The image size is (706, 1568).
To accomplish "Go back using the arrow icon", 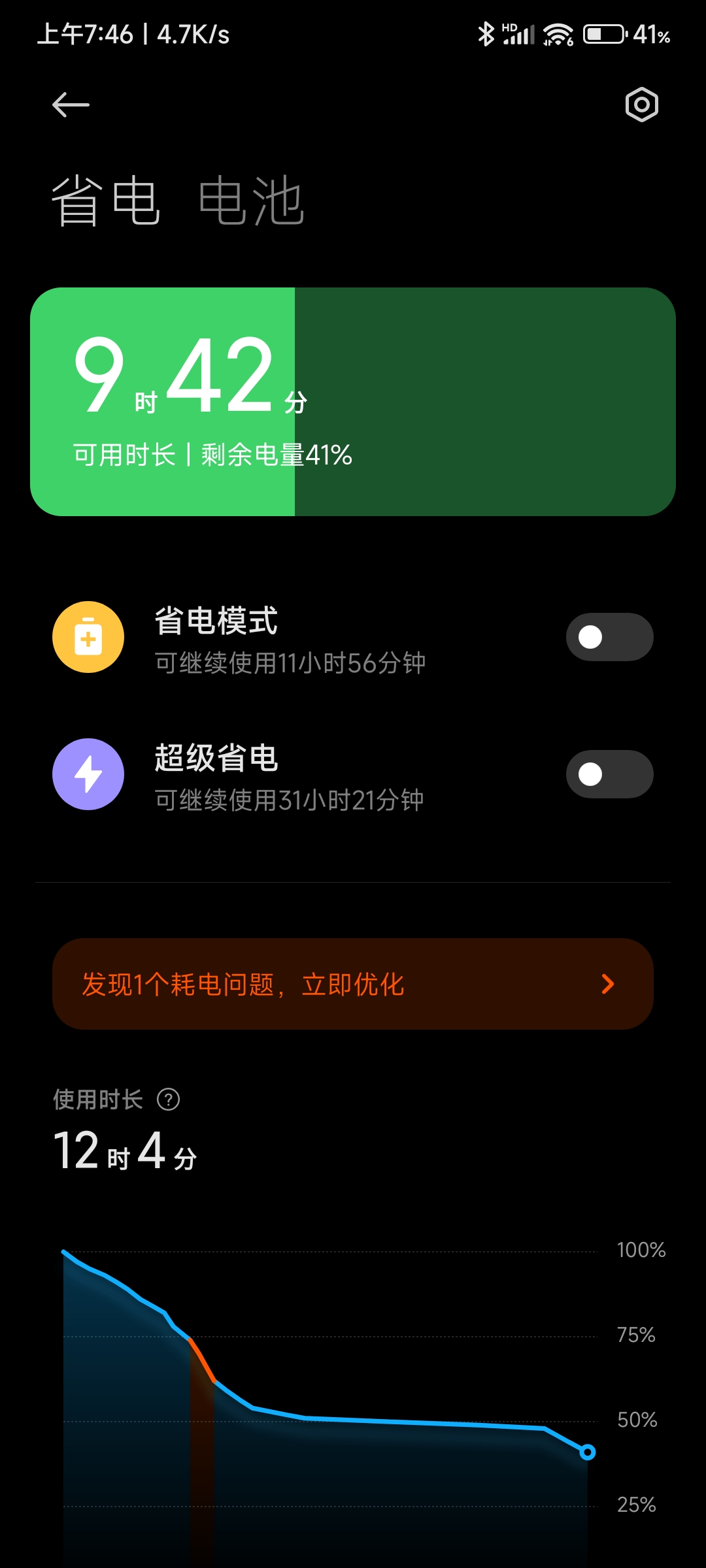I will [x=71, y=105].
